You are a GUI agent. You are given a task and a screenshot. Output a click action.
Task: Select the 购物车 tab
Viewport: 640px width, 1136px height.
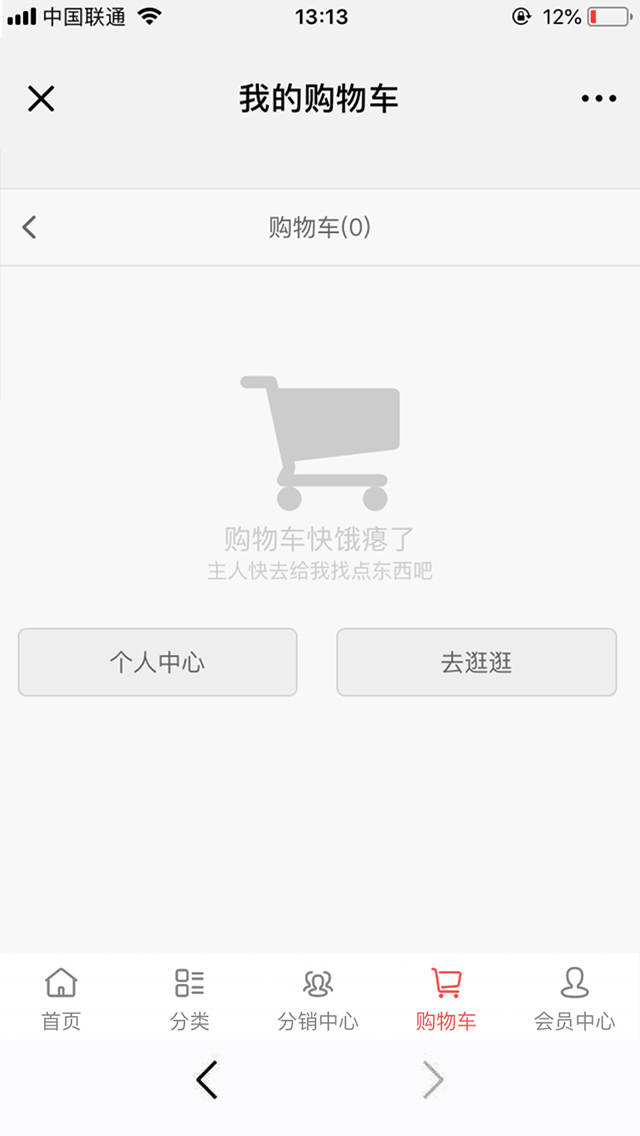[x=446, y=999]
